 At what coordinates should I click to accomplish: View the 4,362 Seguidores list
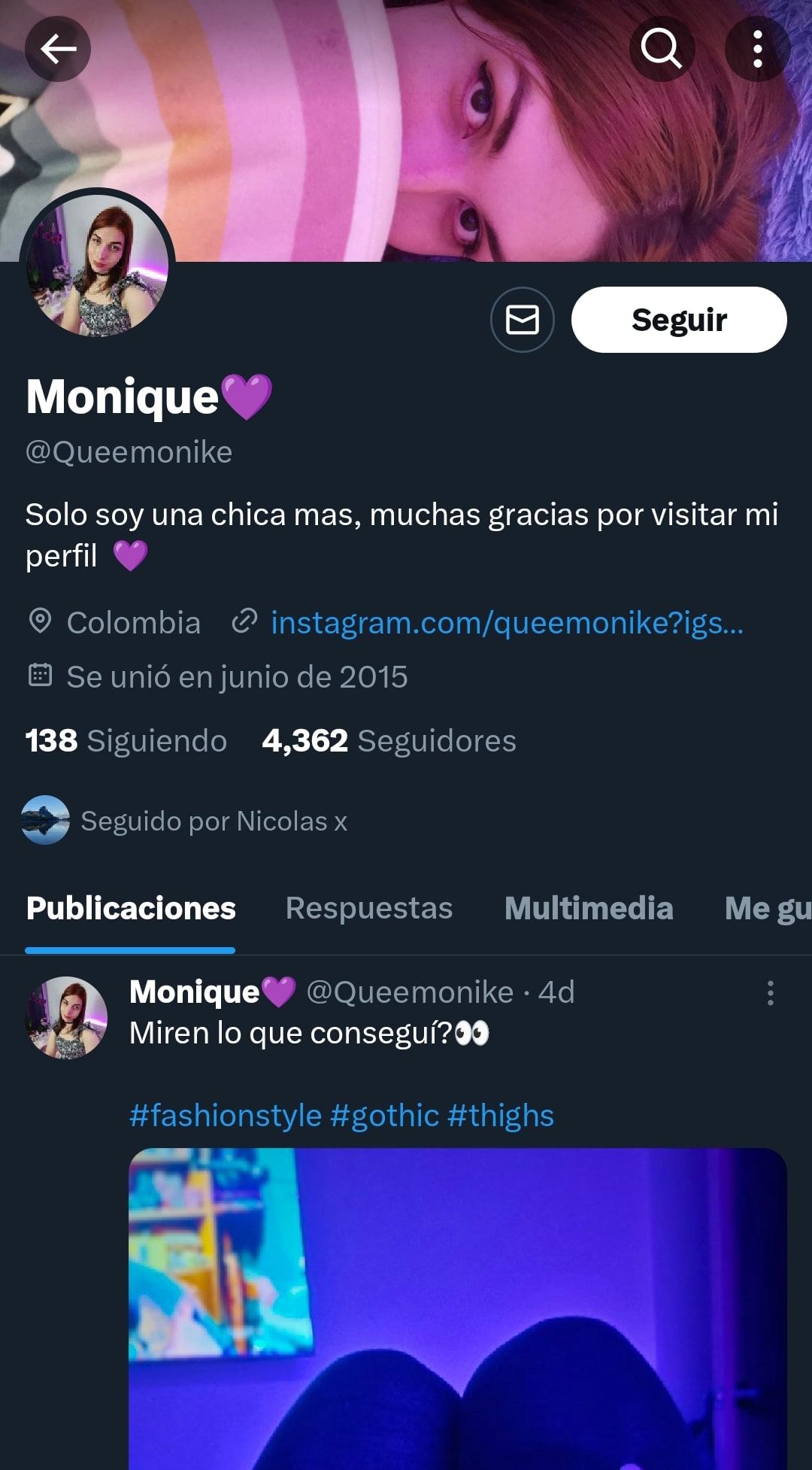(389, 741)
